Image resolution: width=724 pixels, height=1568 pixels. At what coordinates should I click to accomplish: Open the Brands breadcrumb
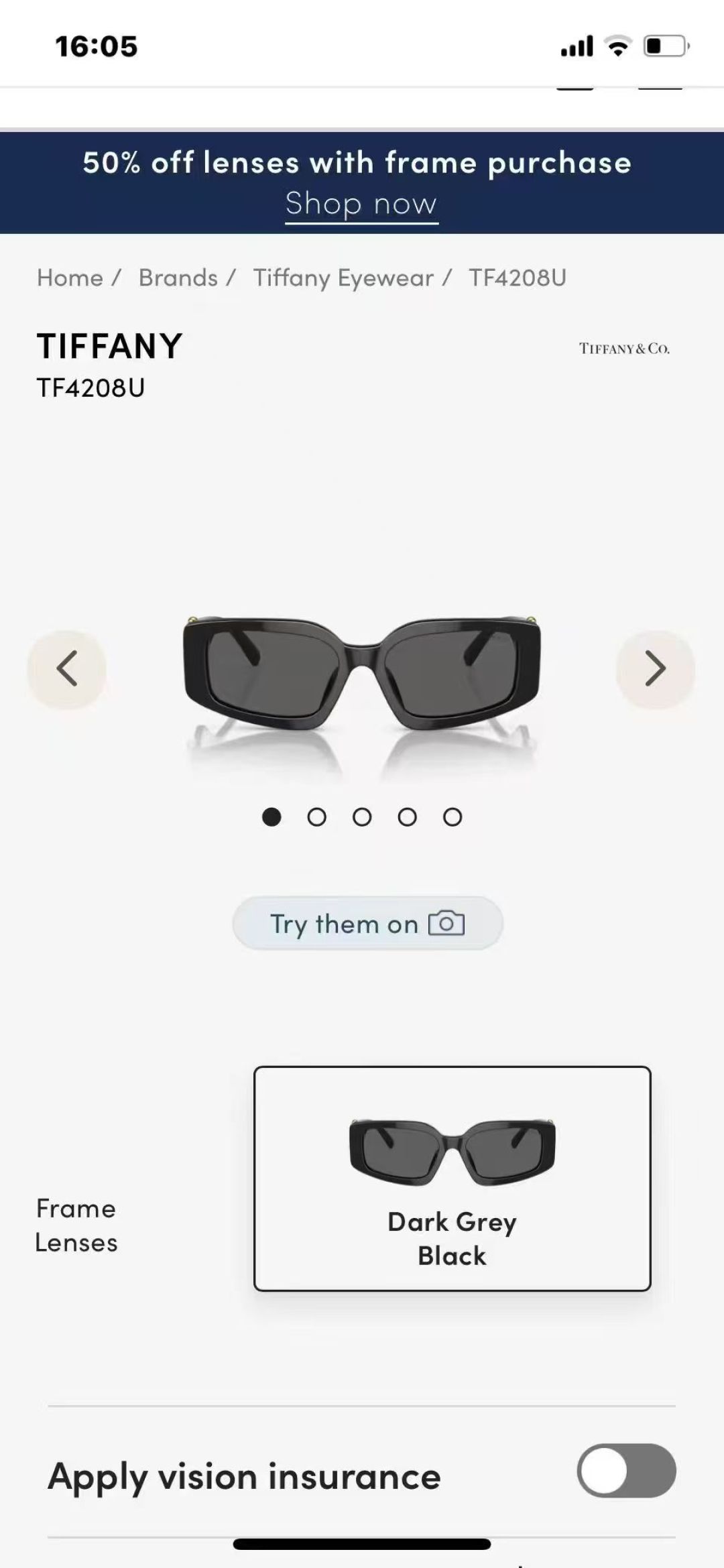pyautogui.click(x=178, y=278)
